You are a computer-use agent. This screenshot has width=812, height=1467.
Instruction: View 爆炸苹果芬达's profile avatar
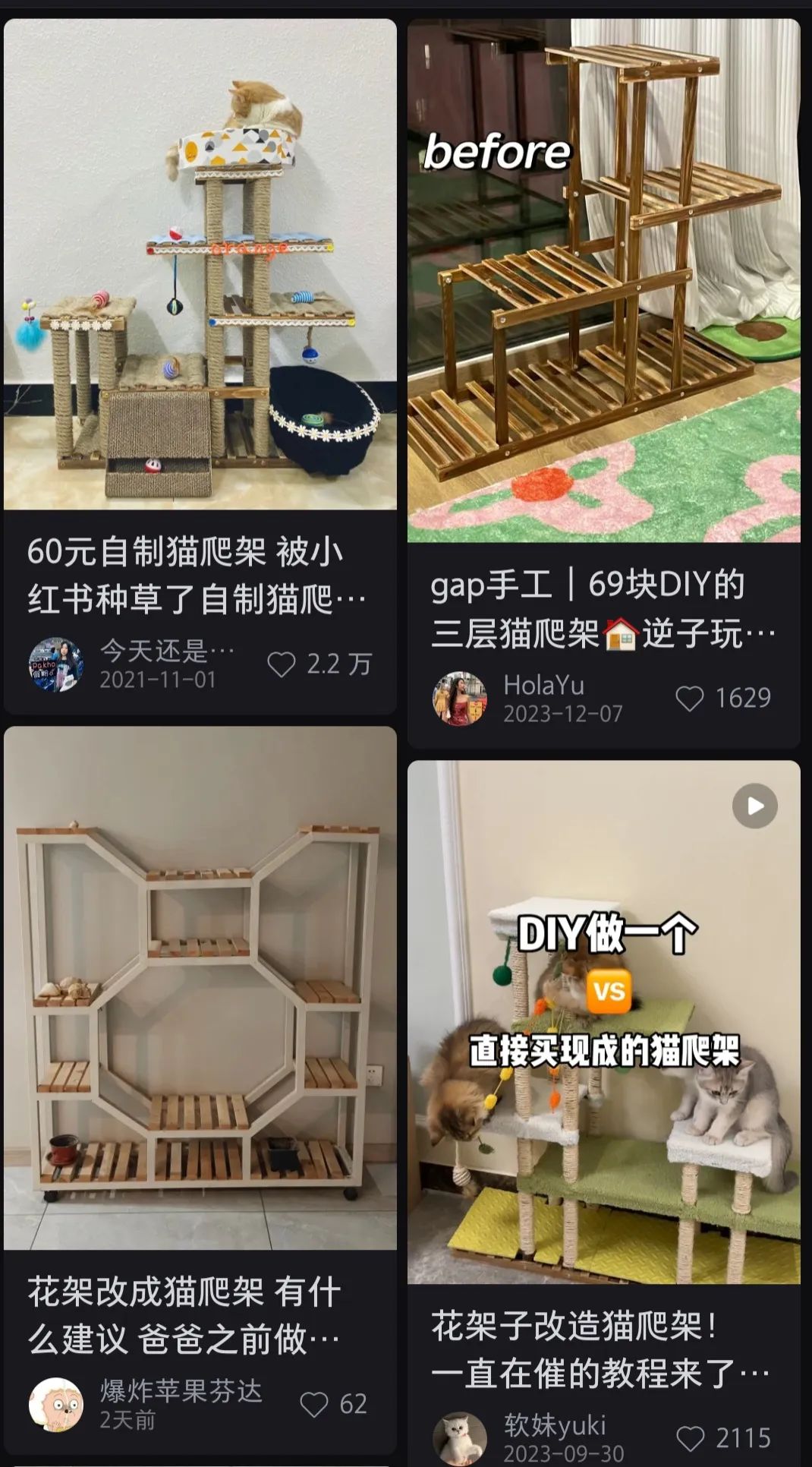point(55,1404)
